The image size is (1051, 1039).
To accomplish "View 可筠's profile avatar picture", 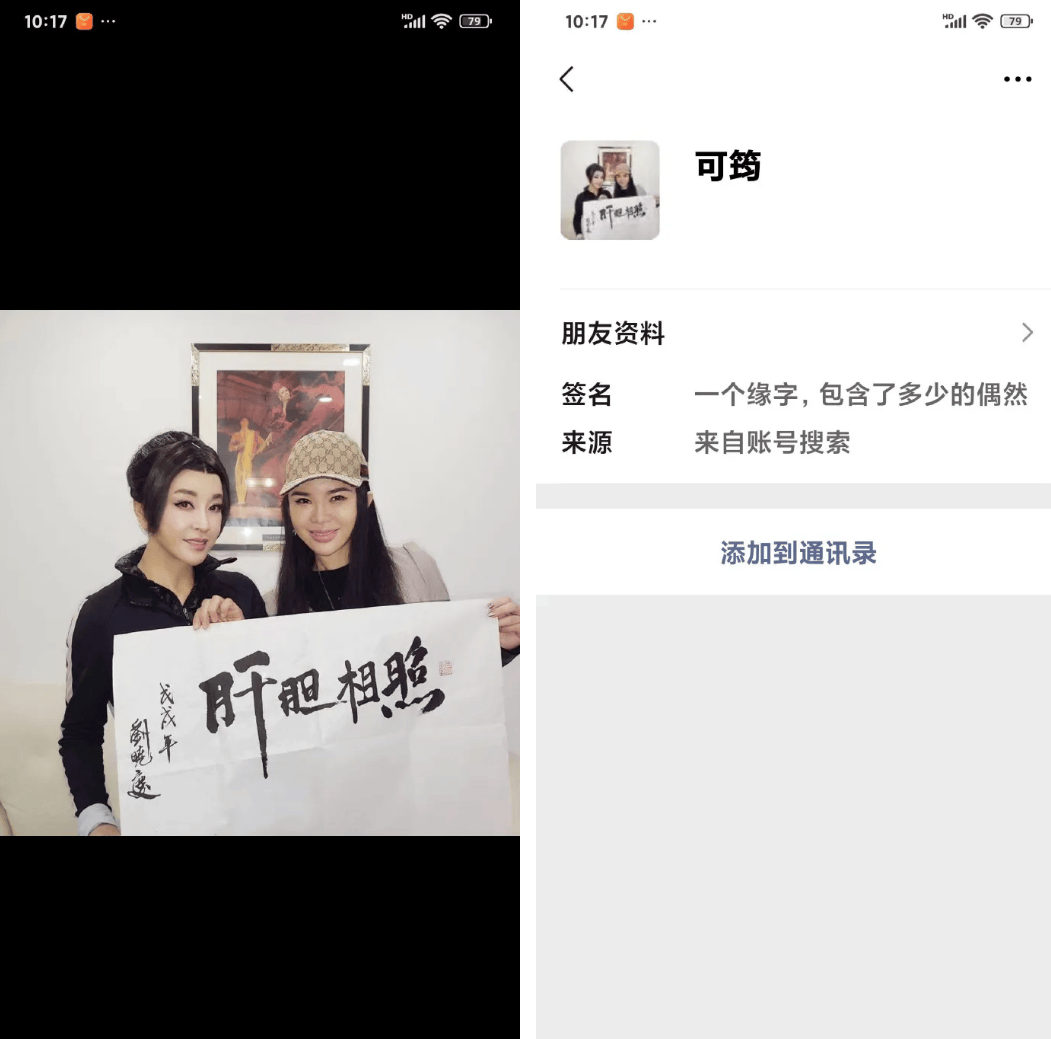I will click(x=610, y=190).
